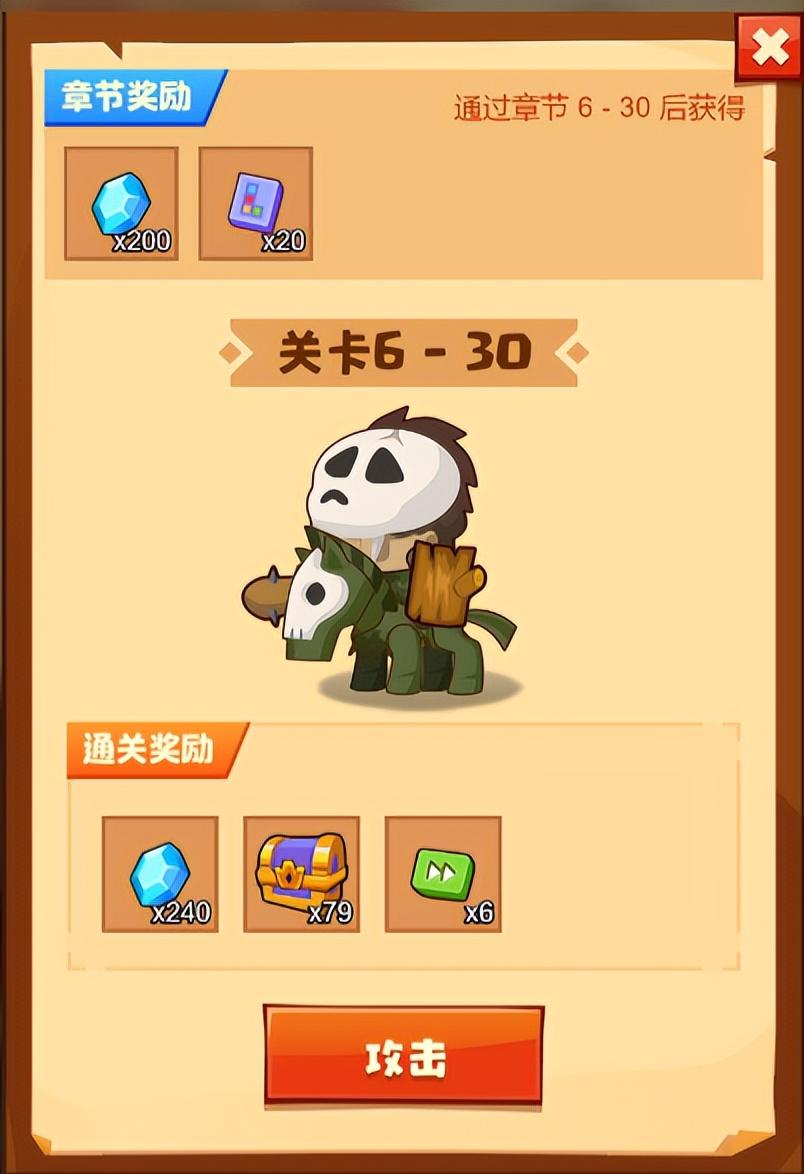Inspect the x240 gem clear reward
This screenshot has height=1174, width=804.
click(160, 874)
